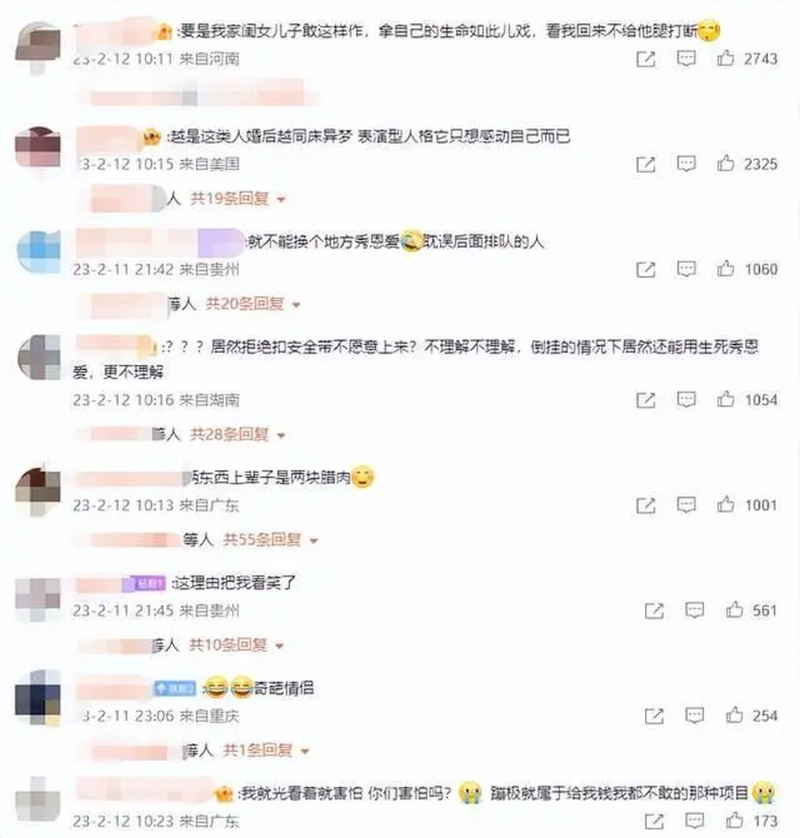Reply to the comment posted from 湖南

point(686,400)
